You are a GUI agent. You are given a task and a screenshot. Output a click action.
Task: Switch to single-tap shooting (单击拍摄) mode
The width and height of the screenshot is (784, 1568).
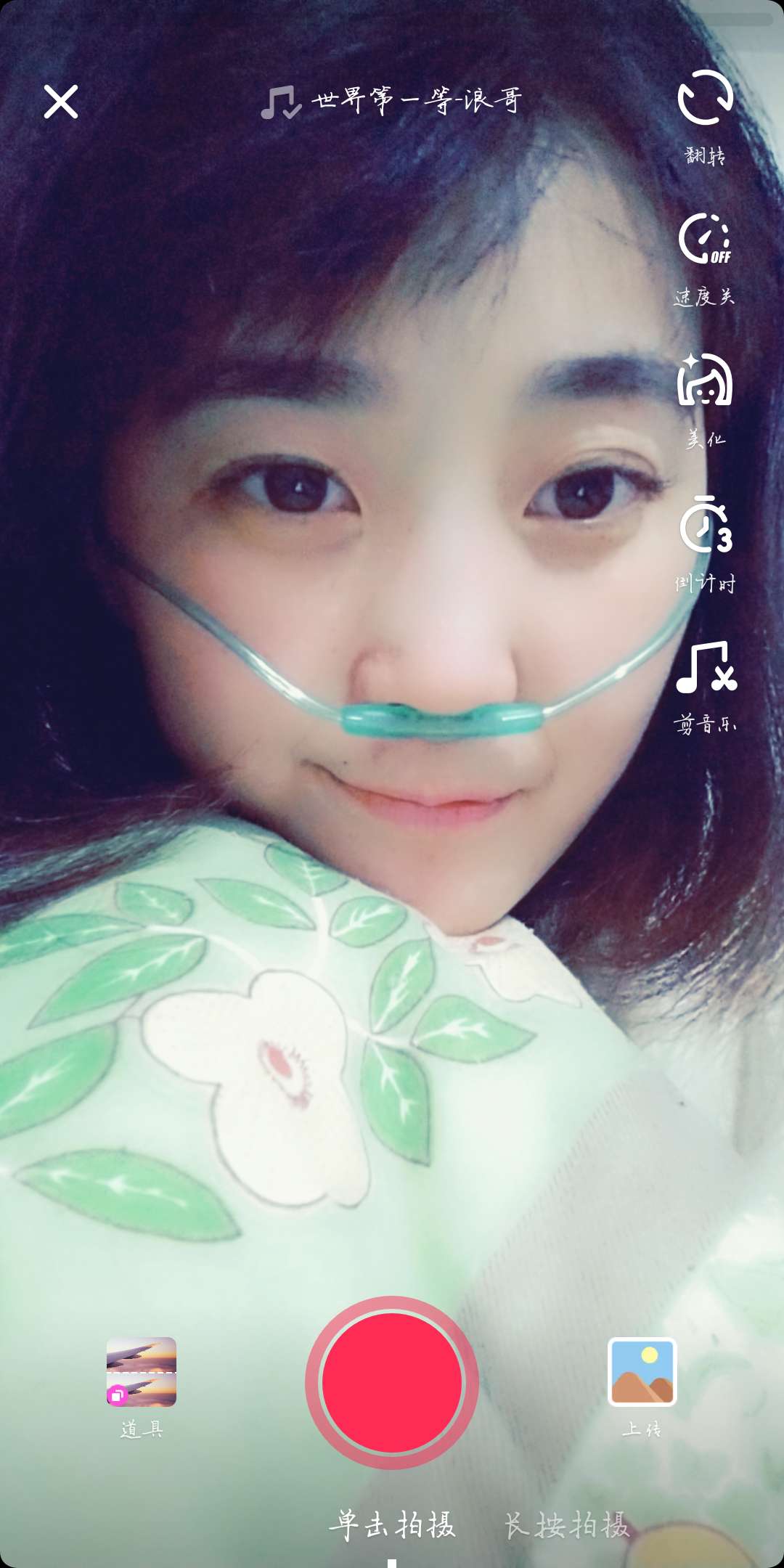(x=396, y=1522)
